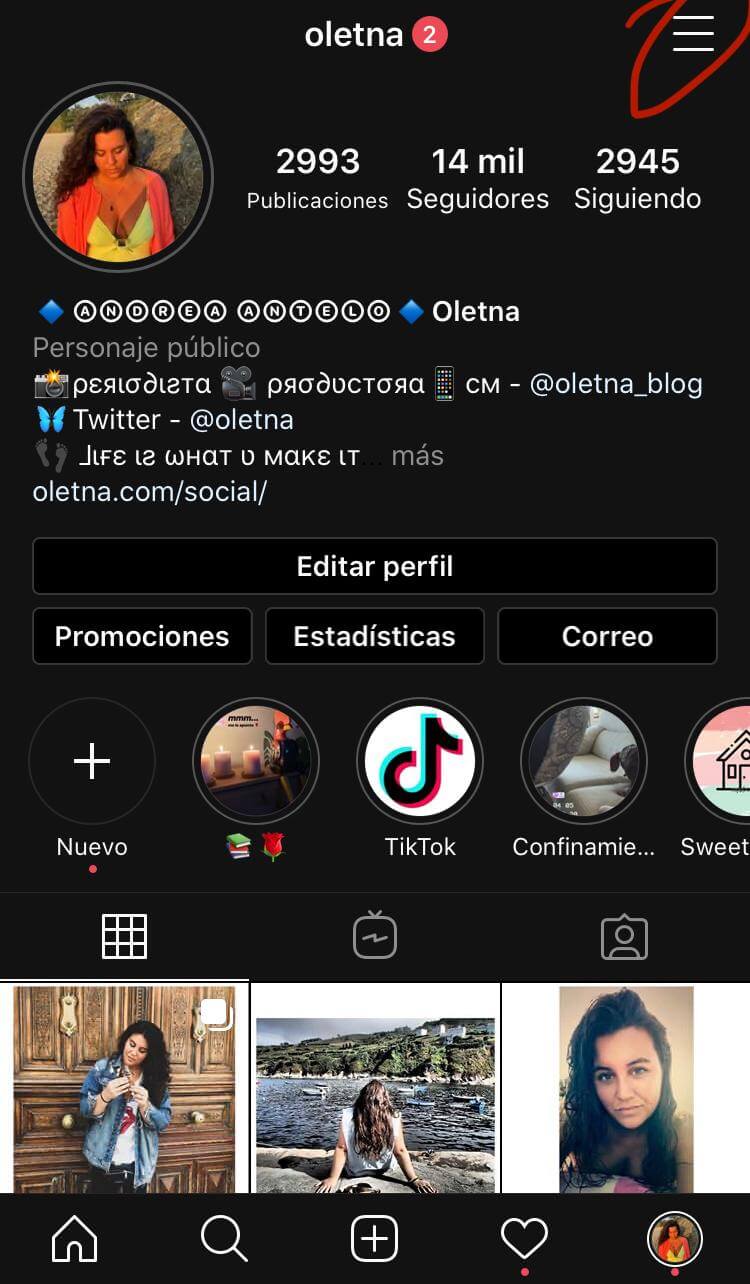Tap the Correo button
The height and width of the screenshot is (1284, 750).
607,636
